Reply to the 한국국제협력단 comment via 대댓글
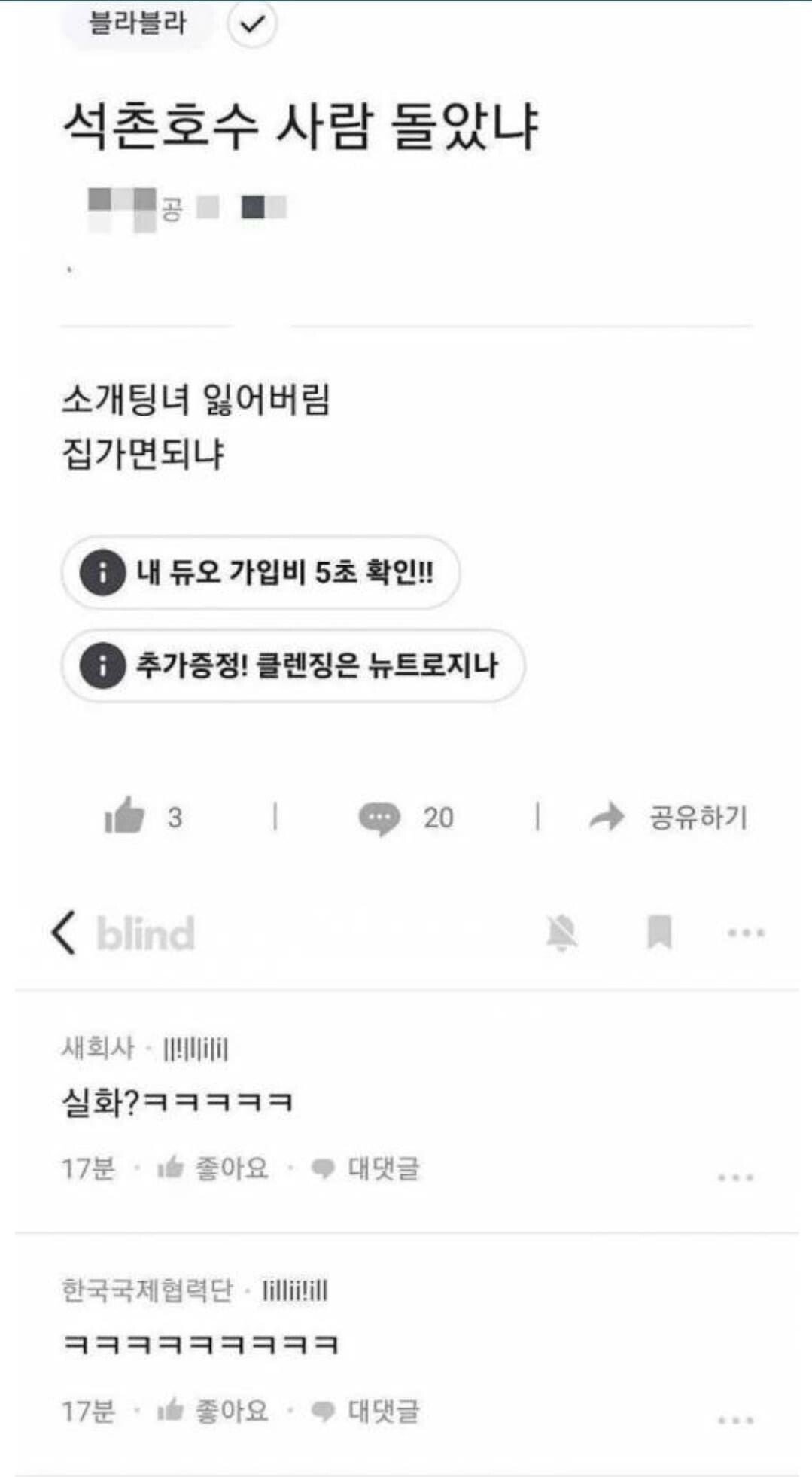 (x=365, y=1411)
